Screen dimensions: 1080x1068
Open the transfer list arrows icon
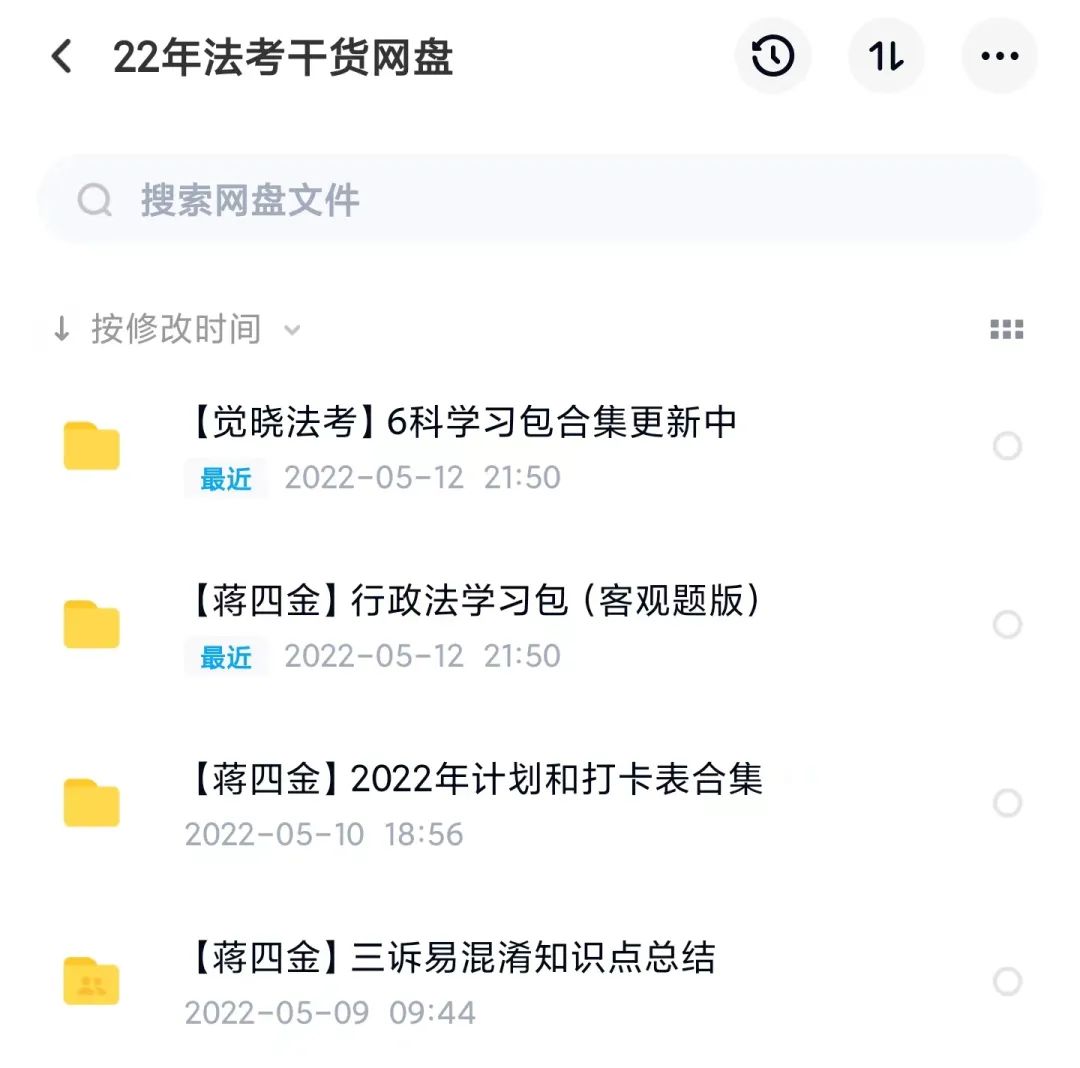(886, 57)
